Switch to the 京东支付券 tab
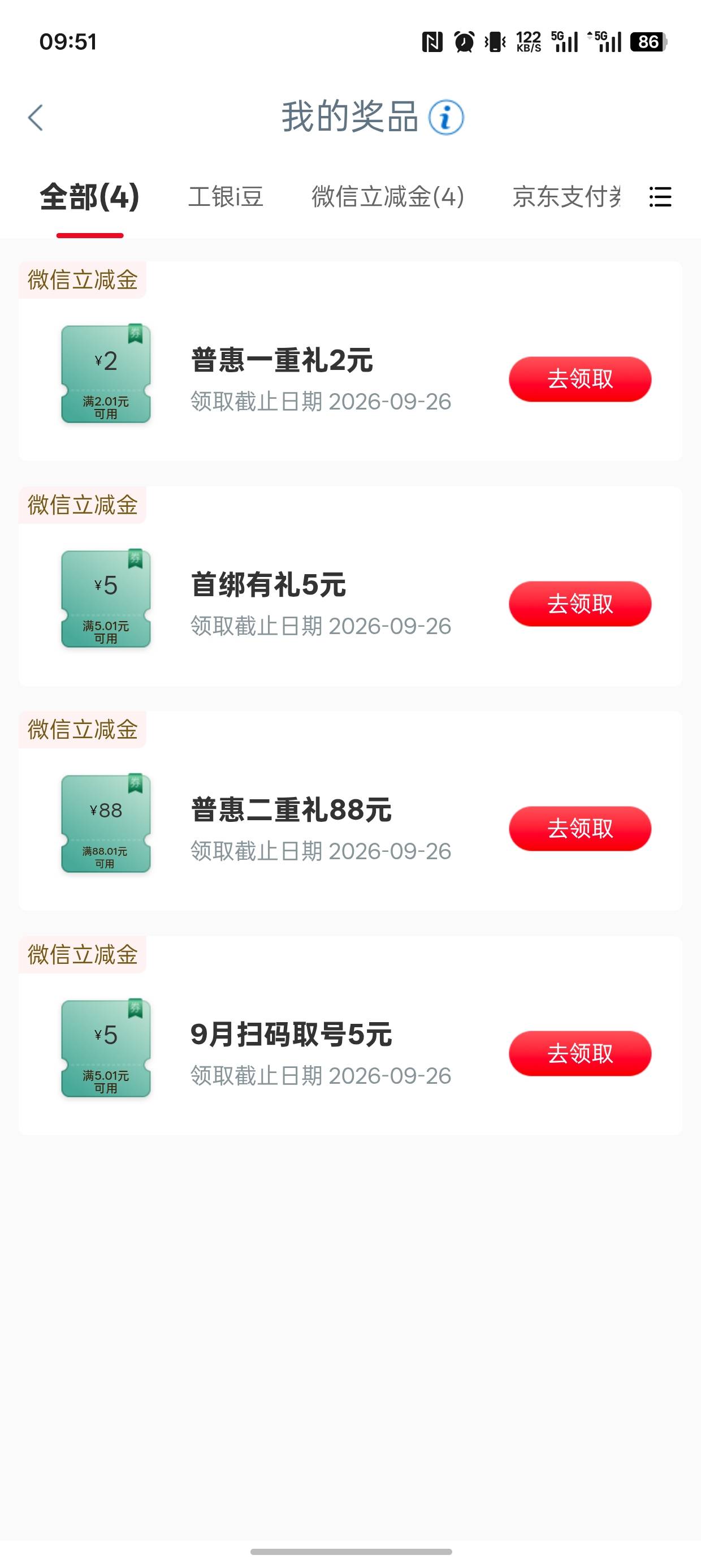Image resolution: width=701 pixels, height=1568 pixels. pyautogui.click(x=566, y=197)
